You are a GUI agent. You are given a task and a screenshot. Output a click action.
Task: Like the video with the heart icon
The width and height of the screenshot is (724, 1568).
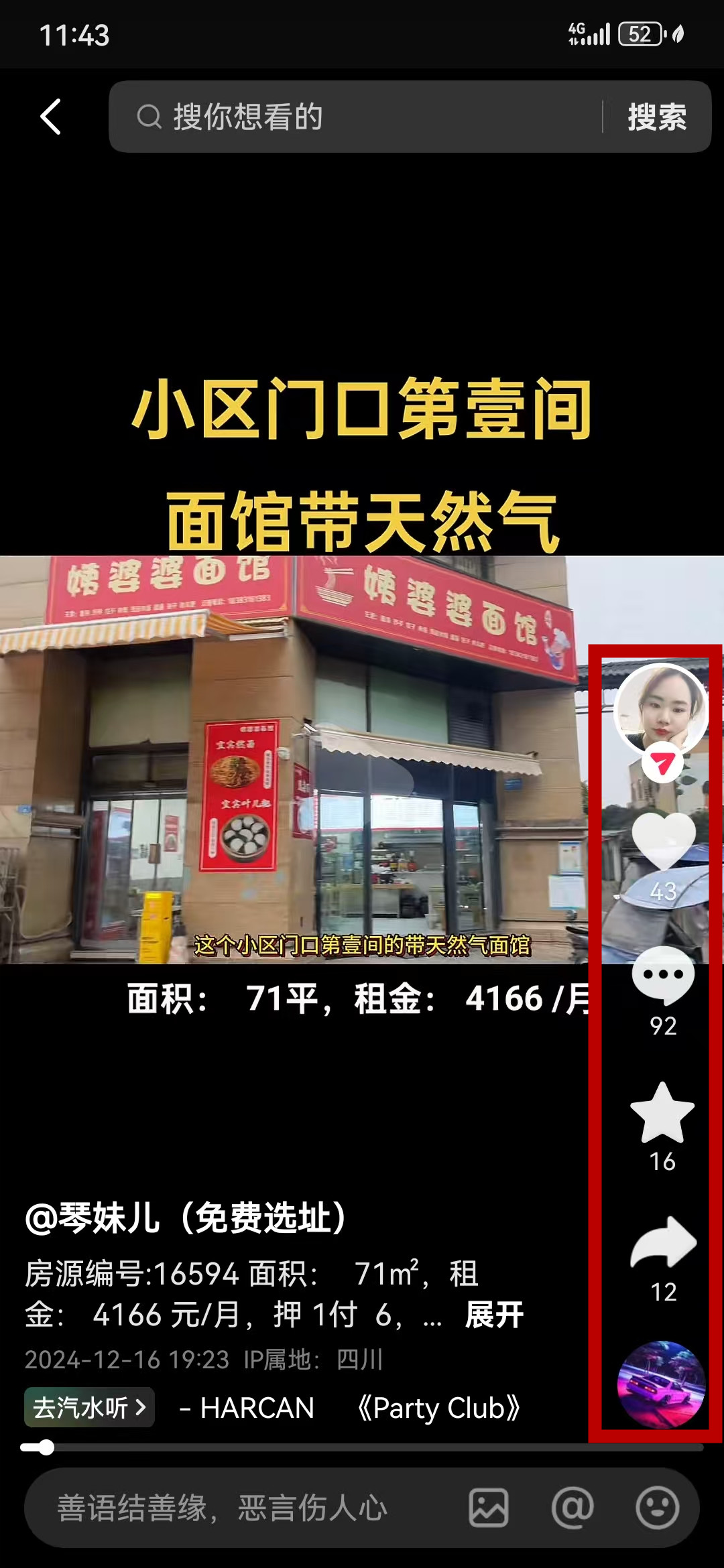click(x=663, y=841)
